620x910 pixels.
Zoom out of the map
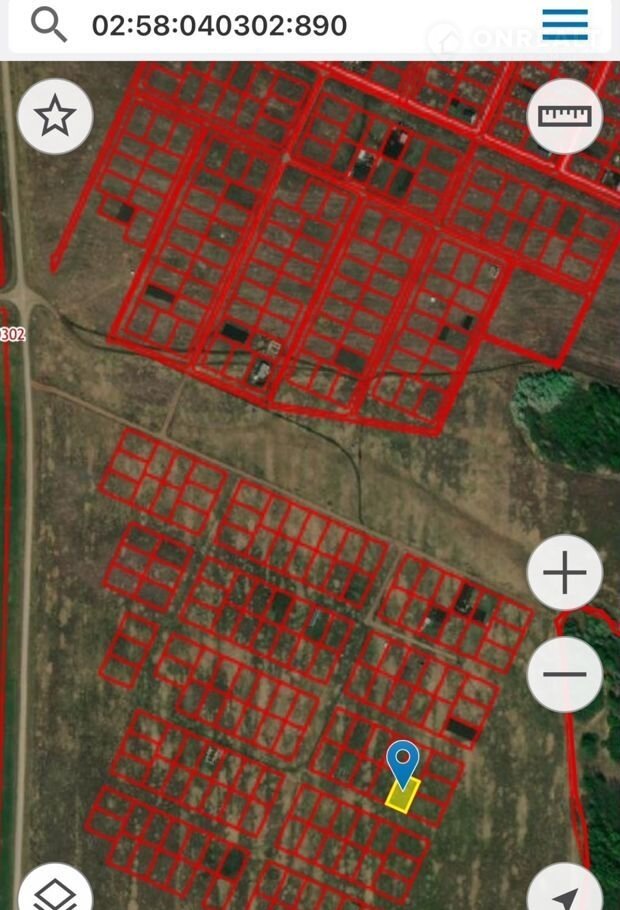pos(565,674)
